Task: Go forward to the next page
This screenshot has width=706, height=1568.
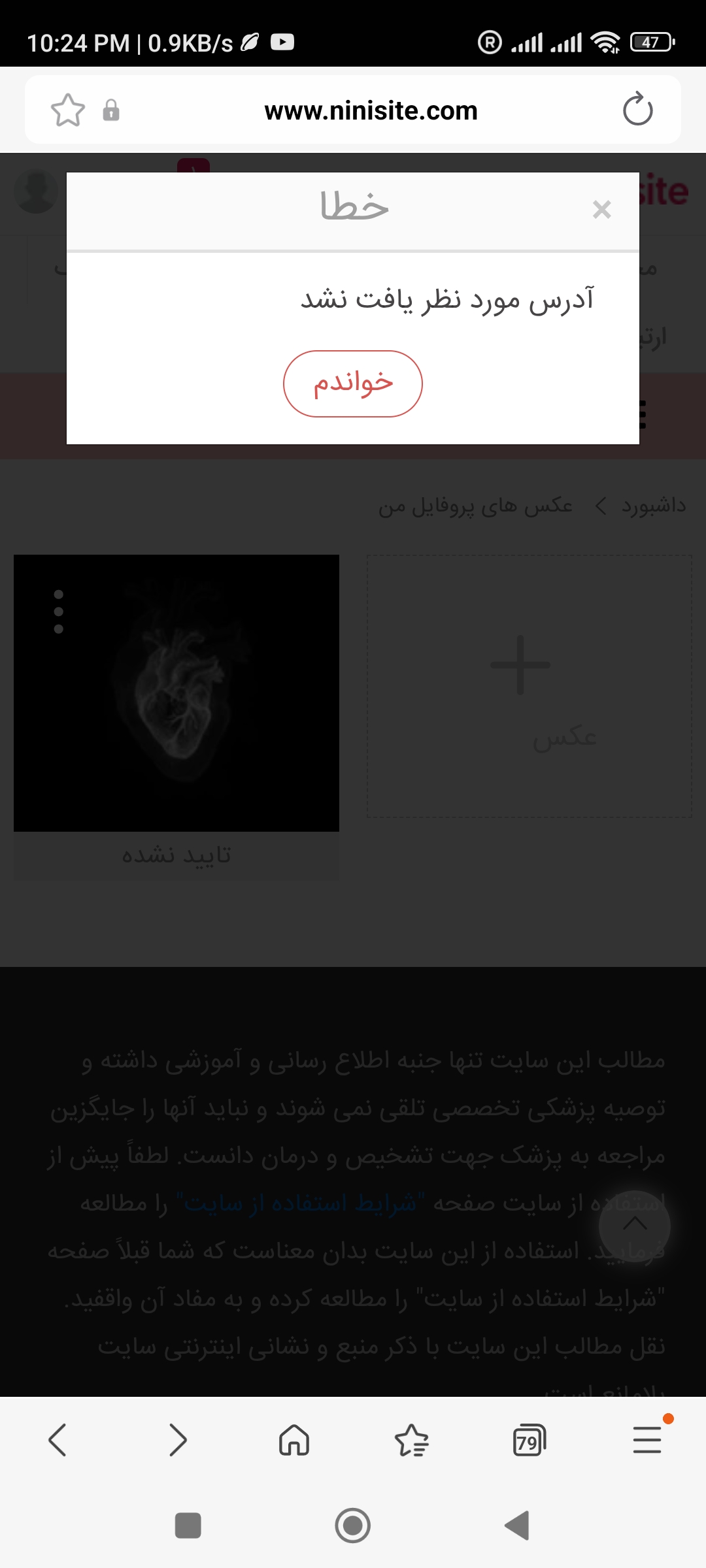Action: pyautogui.click(x=177, y=1440)
